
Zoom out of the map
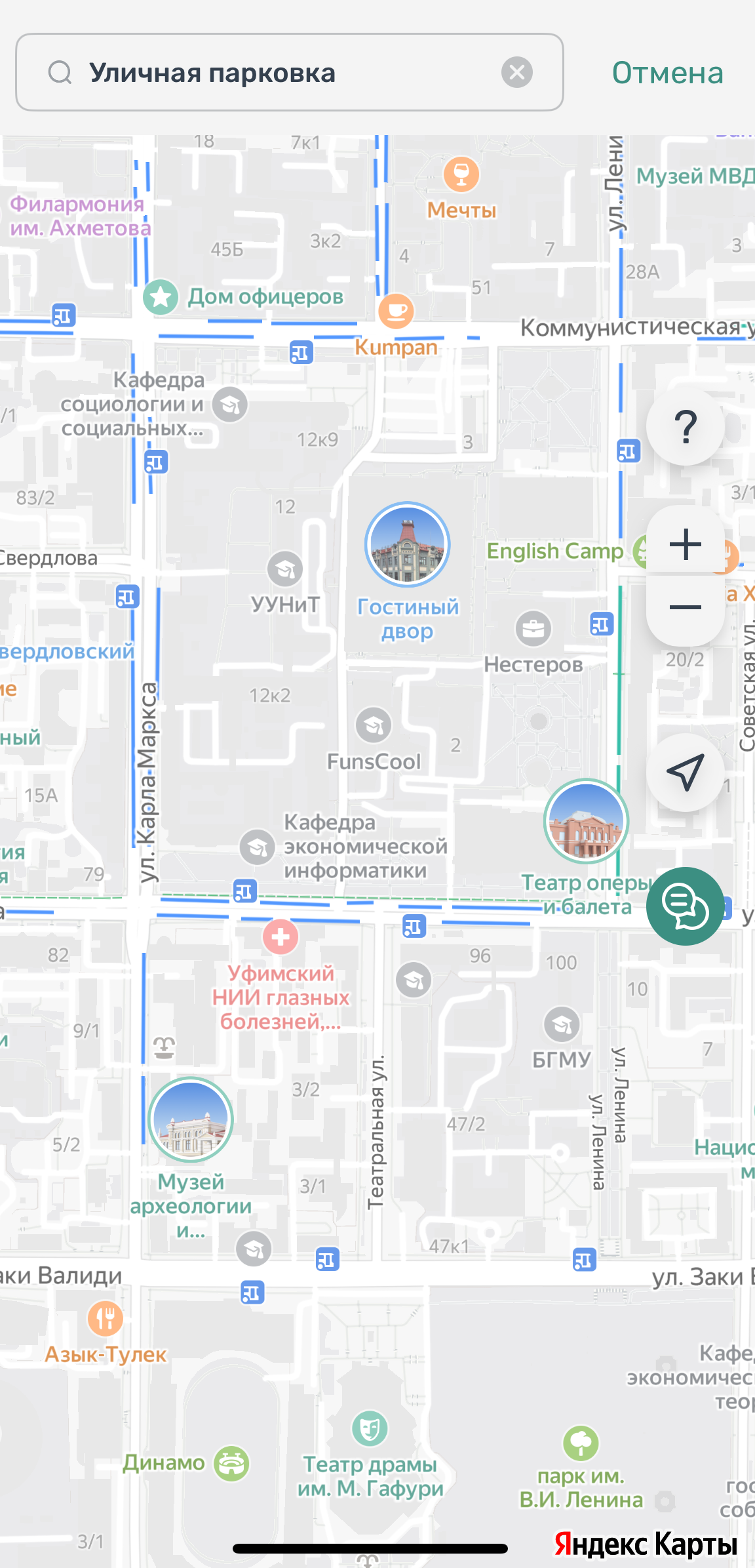tap(685, 608)
